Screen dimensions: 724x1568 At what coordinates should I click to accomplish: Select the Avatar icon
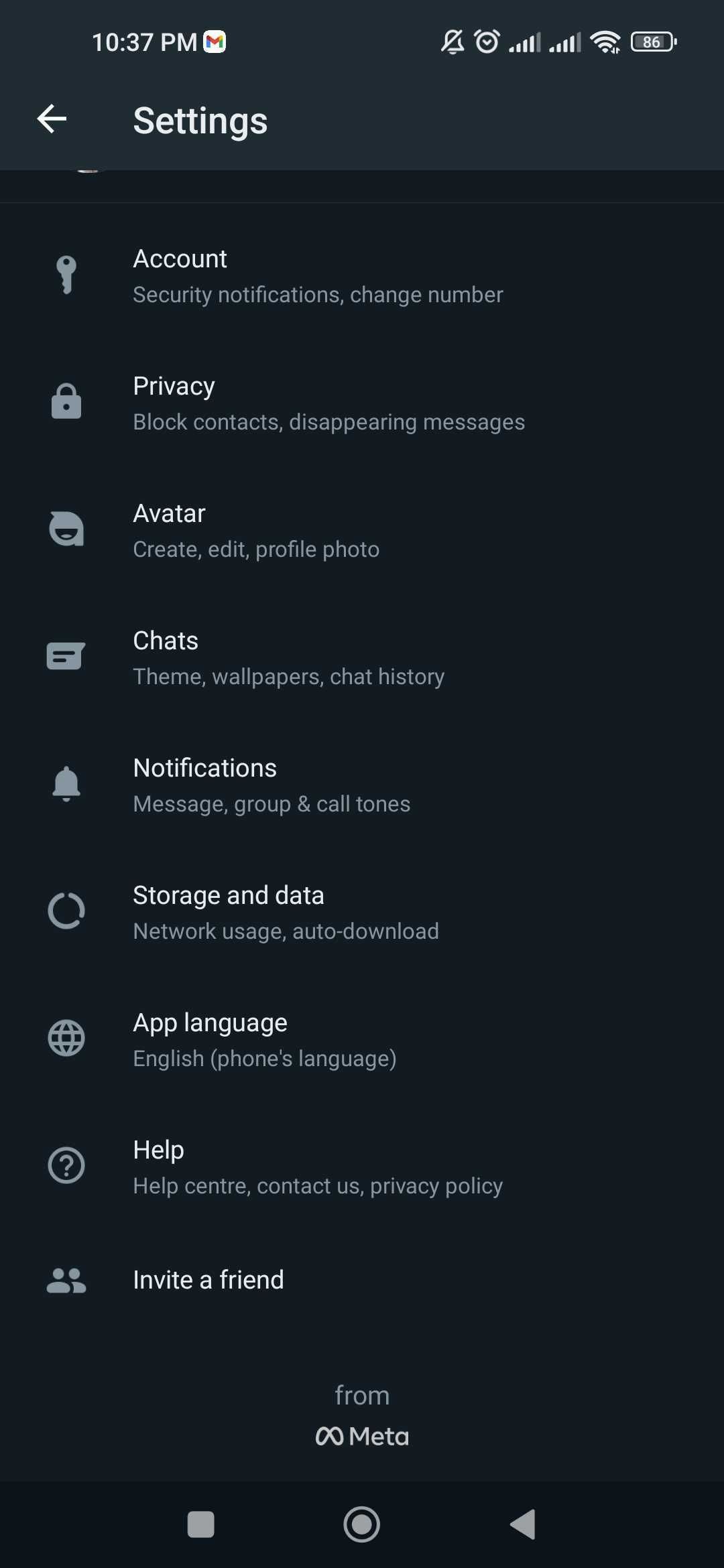pos(66,528)
